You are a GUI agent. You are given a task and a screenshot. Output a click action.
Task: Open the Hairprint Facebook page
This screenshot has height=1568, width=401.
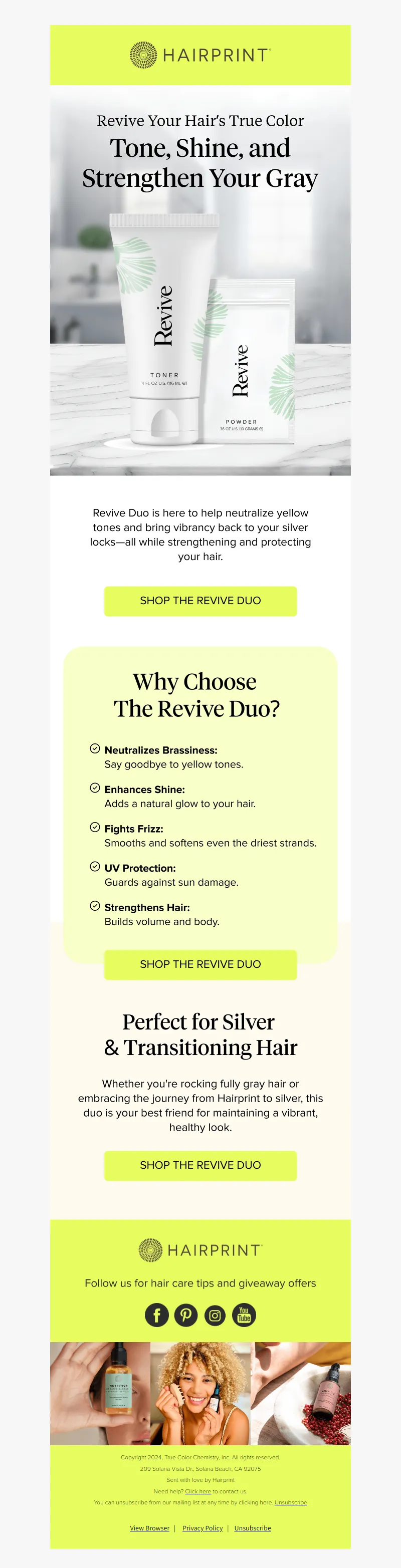point(156,1316)
